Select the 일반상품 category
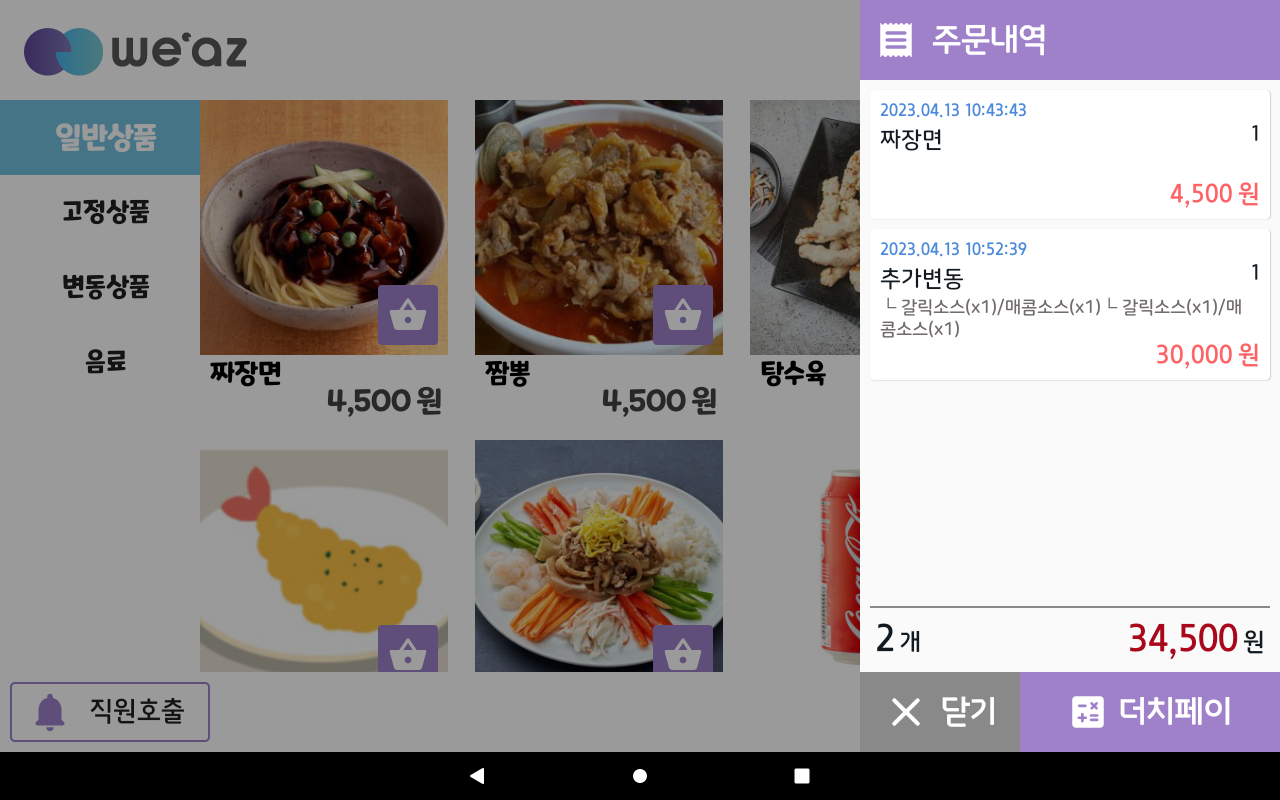 [x=105, y=137]
